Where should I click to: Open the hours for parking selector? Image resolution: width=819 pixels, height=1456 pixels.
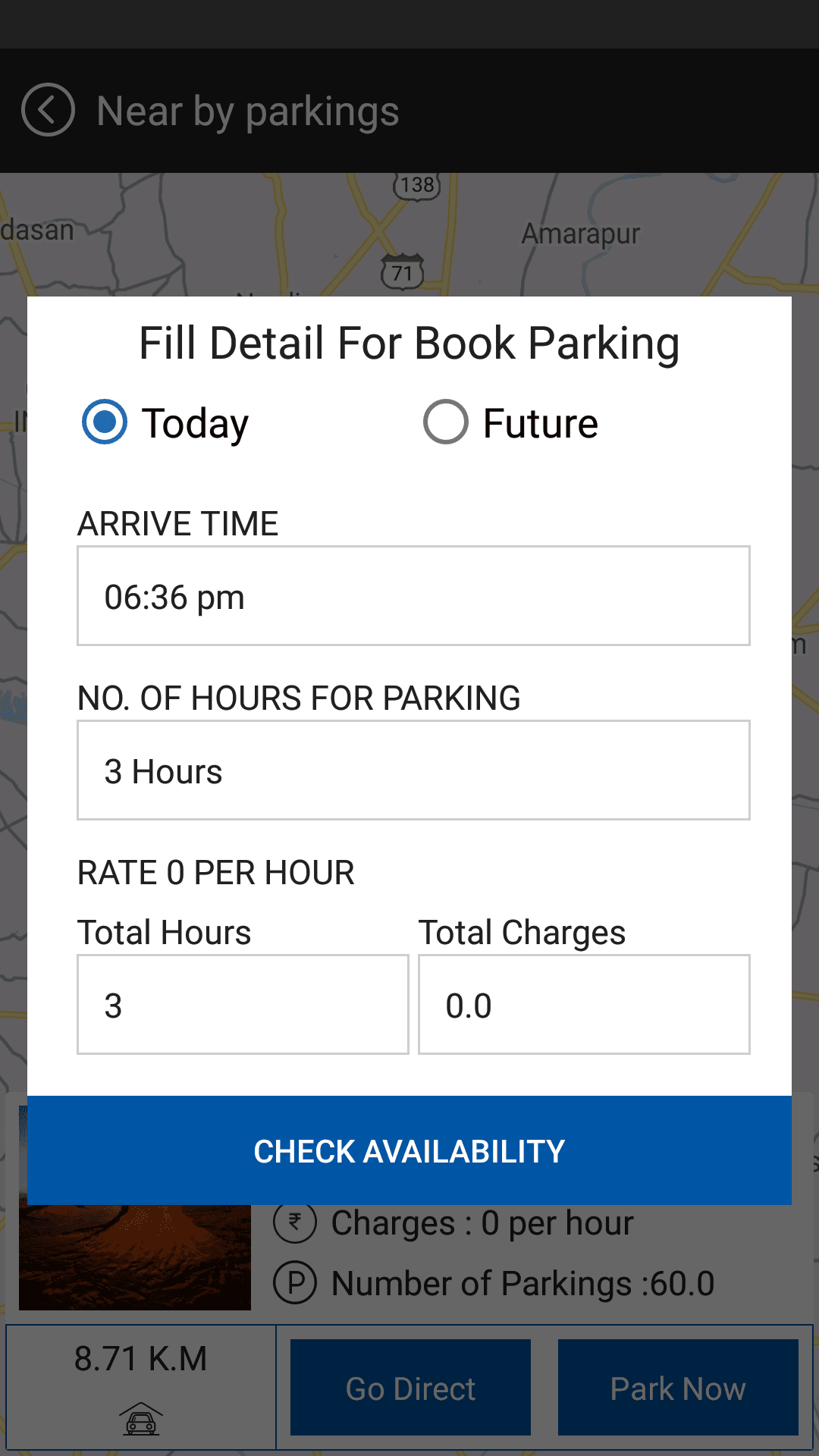[413, 770]
